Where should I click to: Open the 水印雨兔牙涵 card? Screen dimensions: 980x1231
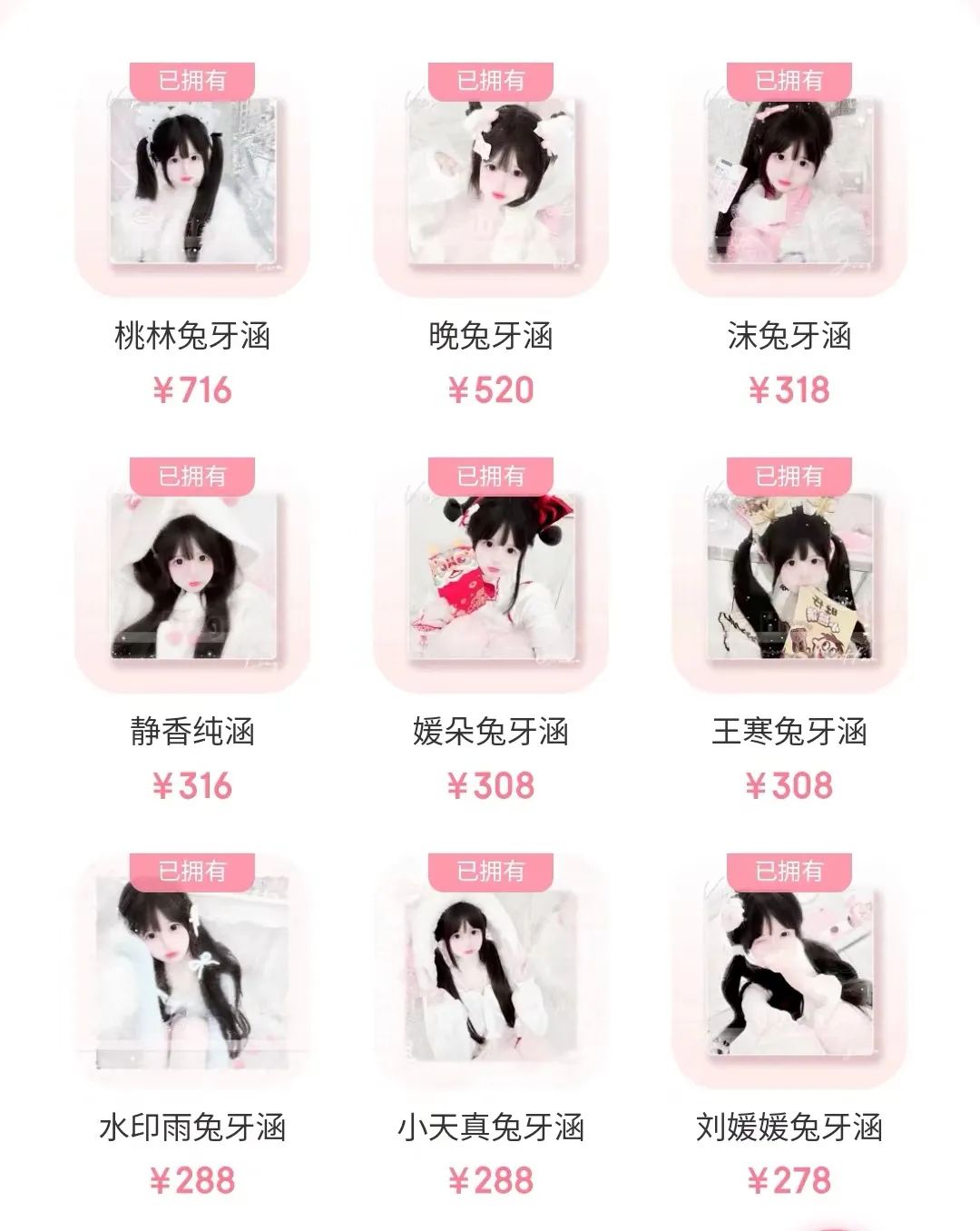[192, 973]
